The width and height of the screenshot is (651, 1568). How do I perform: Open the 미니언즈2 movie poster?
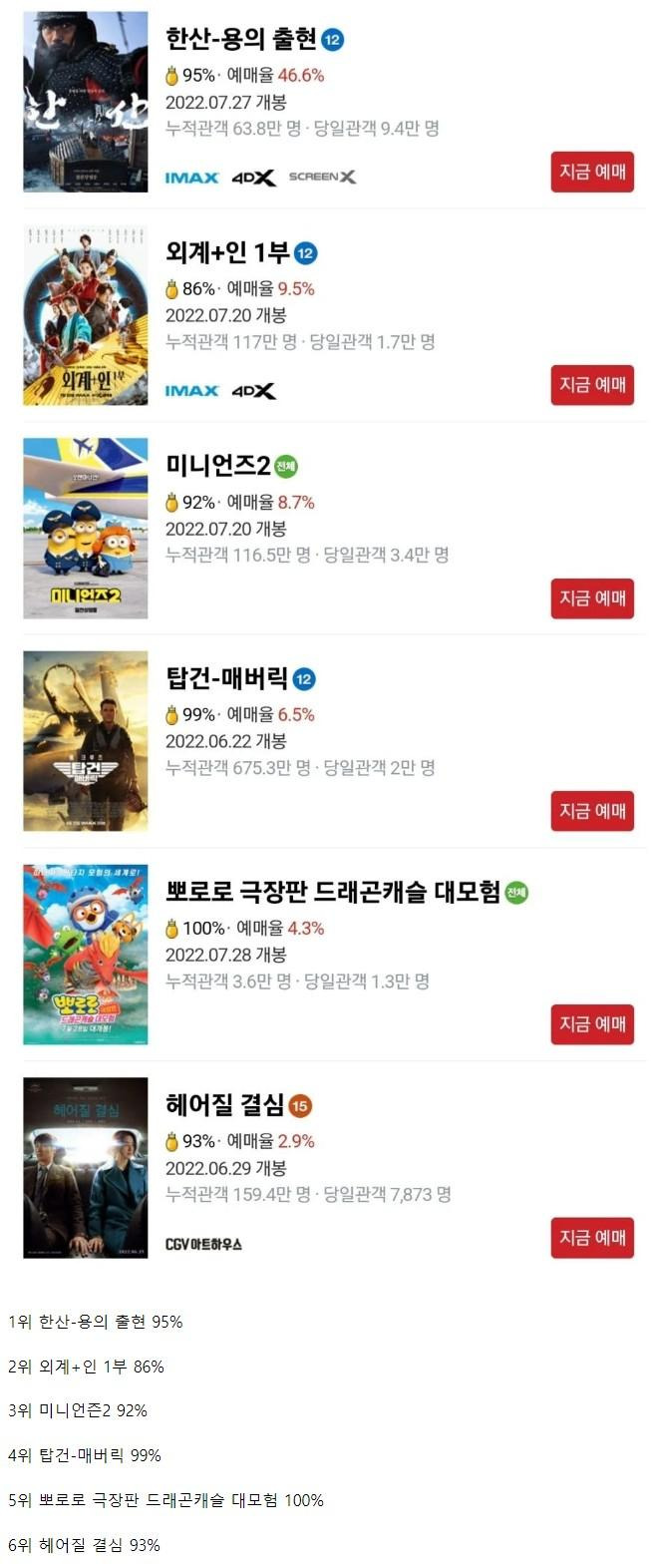[x=86, y=528]
